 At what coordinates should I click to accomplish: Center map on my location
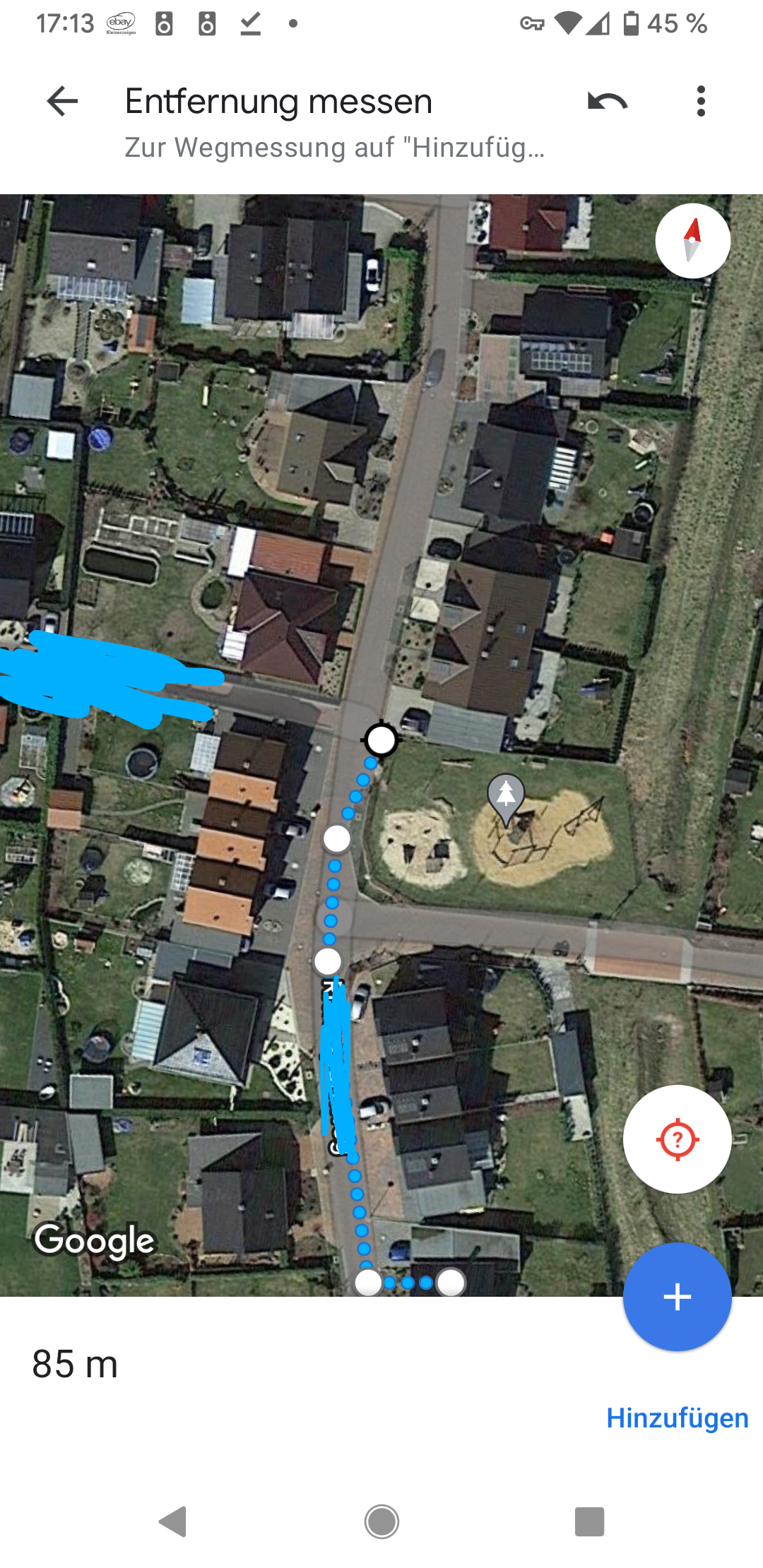(x=677, y=1139)
